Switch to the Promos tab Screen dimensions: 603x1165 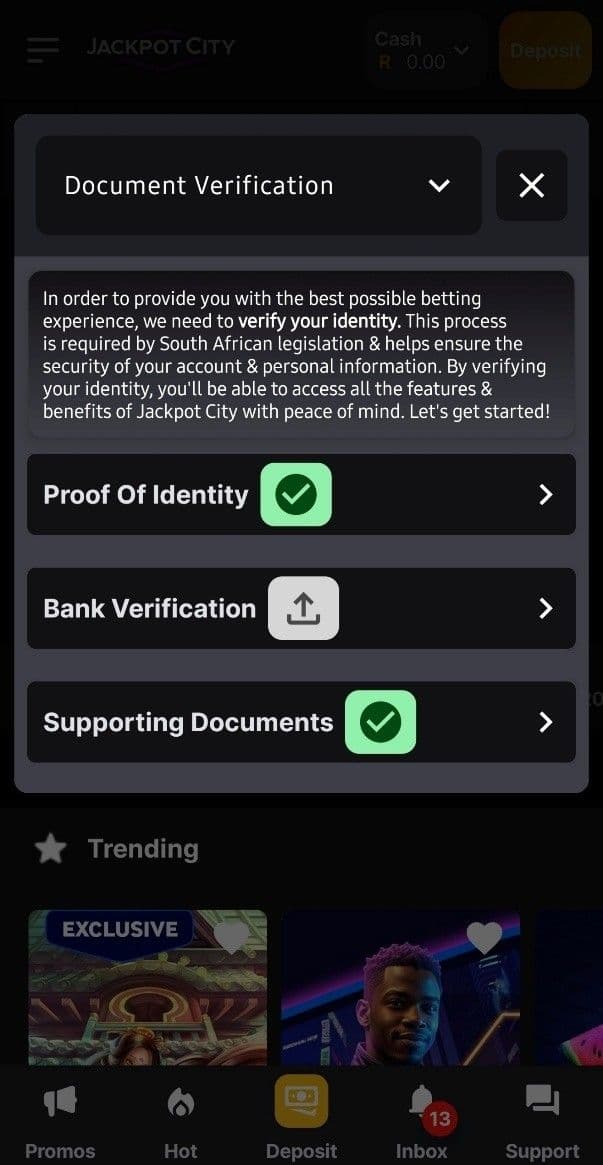(x=60, y=1121)
